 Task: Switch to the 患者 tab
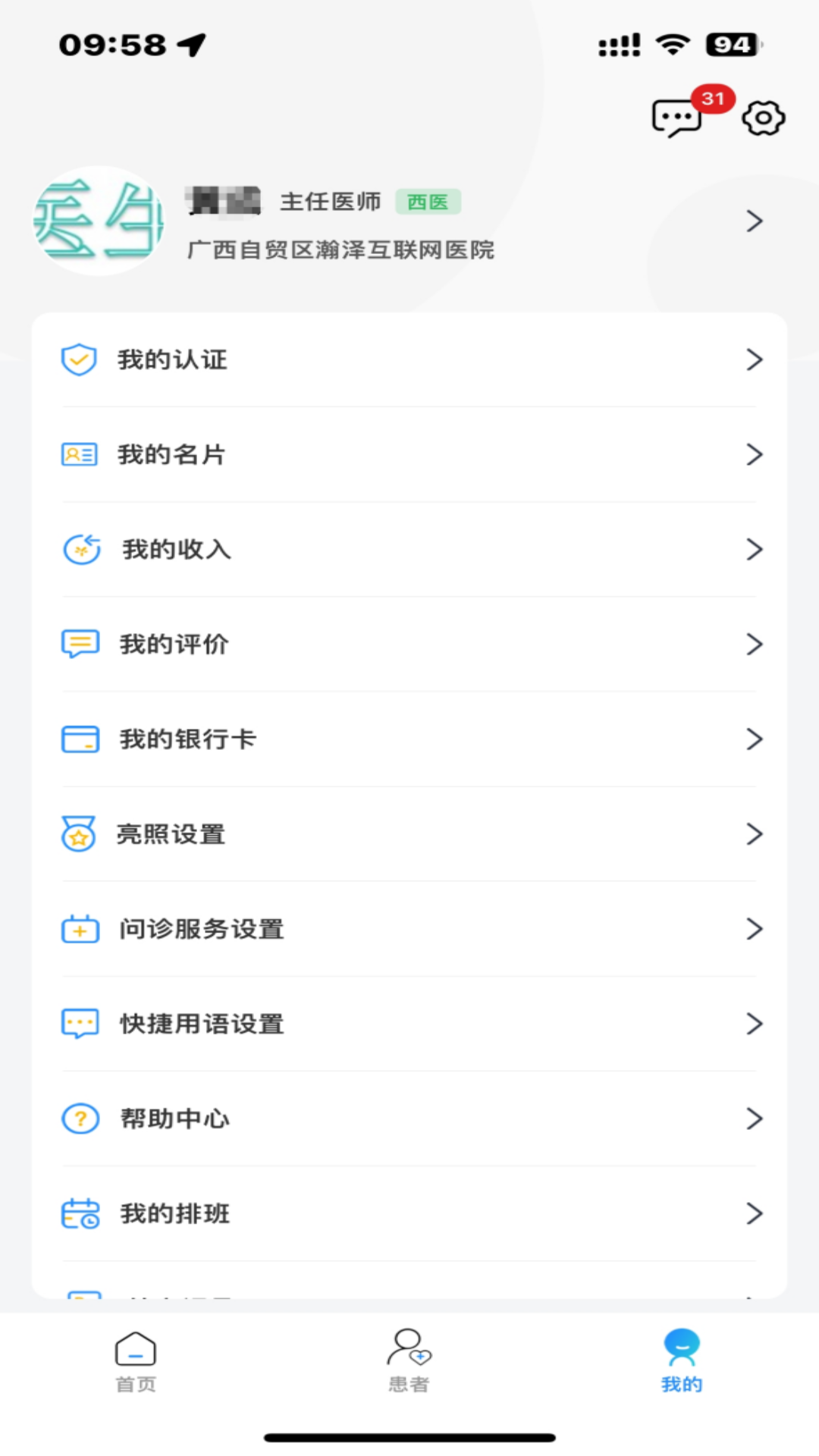click(x=409, y=1361)
